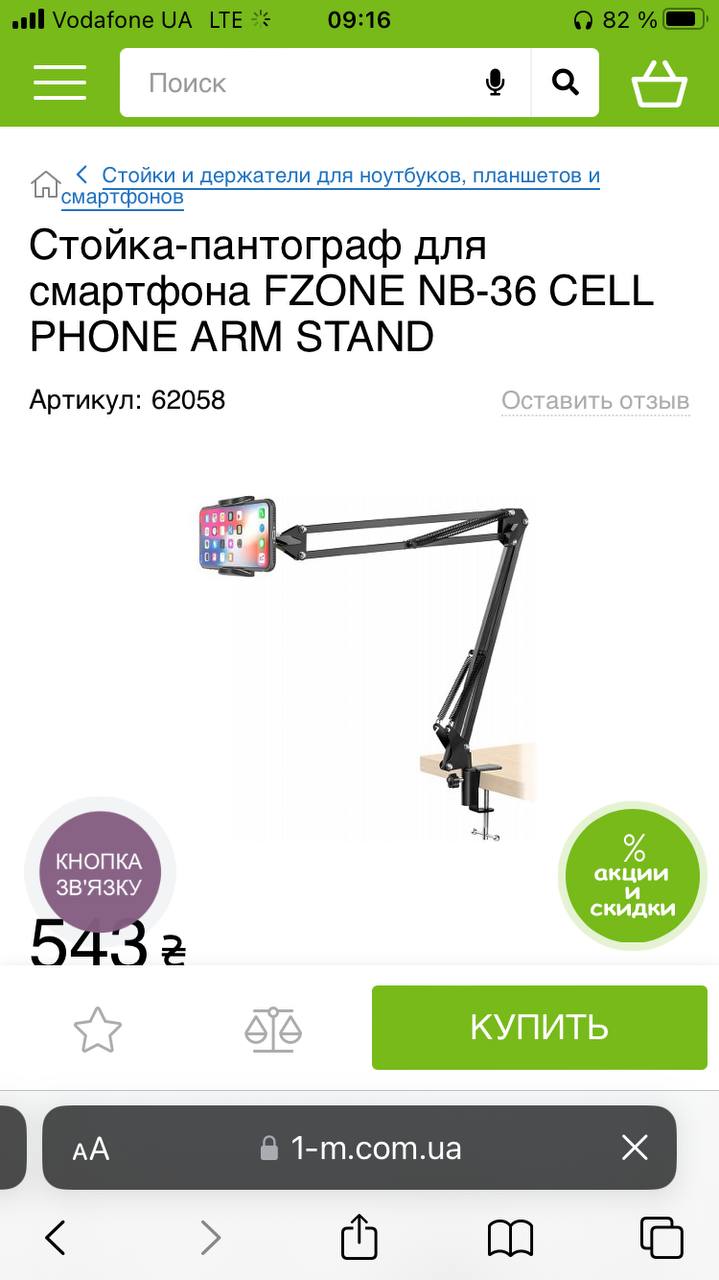Open акции и скидки promotions button
Viewport: 719px width, 1280px height.
pyautogui.click(x=632, y=876)
